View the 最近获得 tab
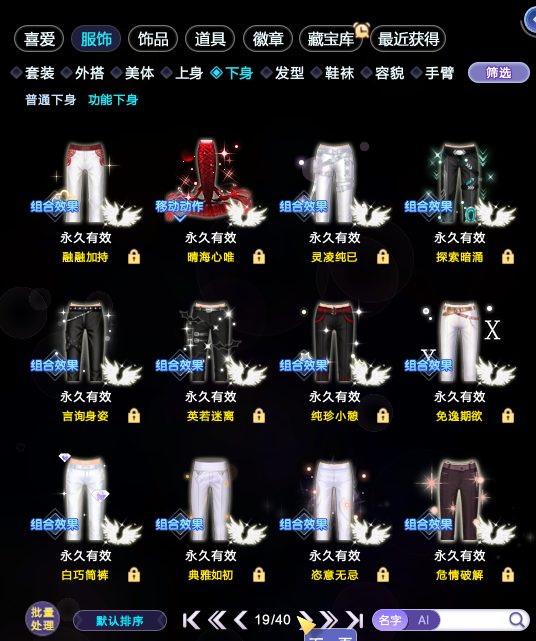Image resolution: width=536 pixels, height=641 pixels. (x=408, y=39)
